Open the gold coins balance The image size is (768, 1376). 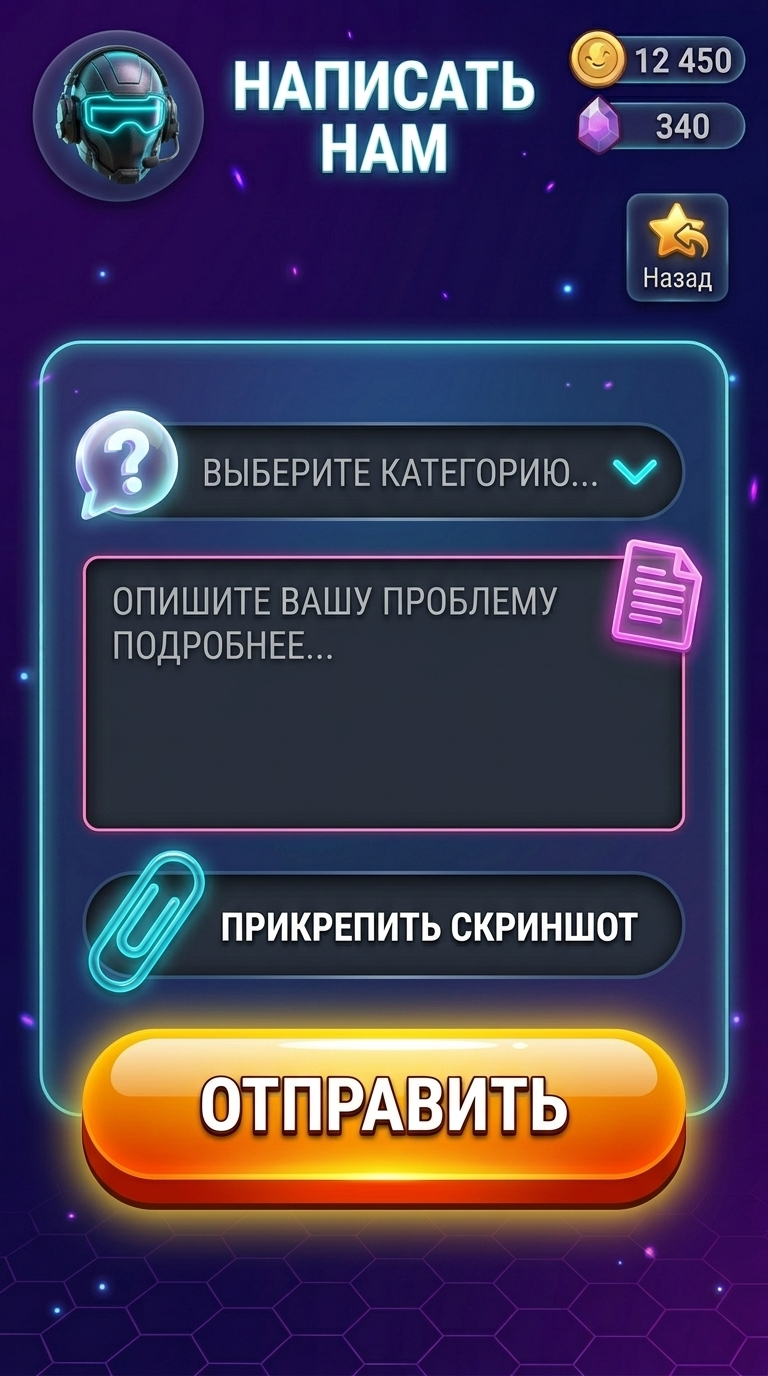(659, 61)
